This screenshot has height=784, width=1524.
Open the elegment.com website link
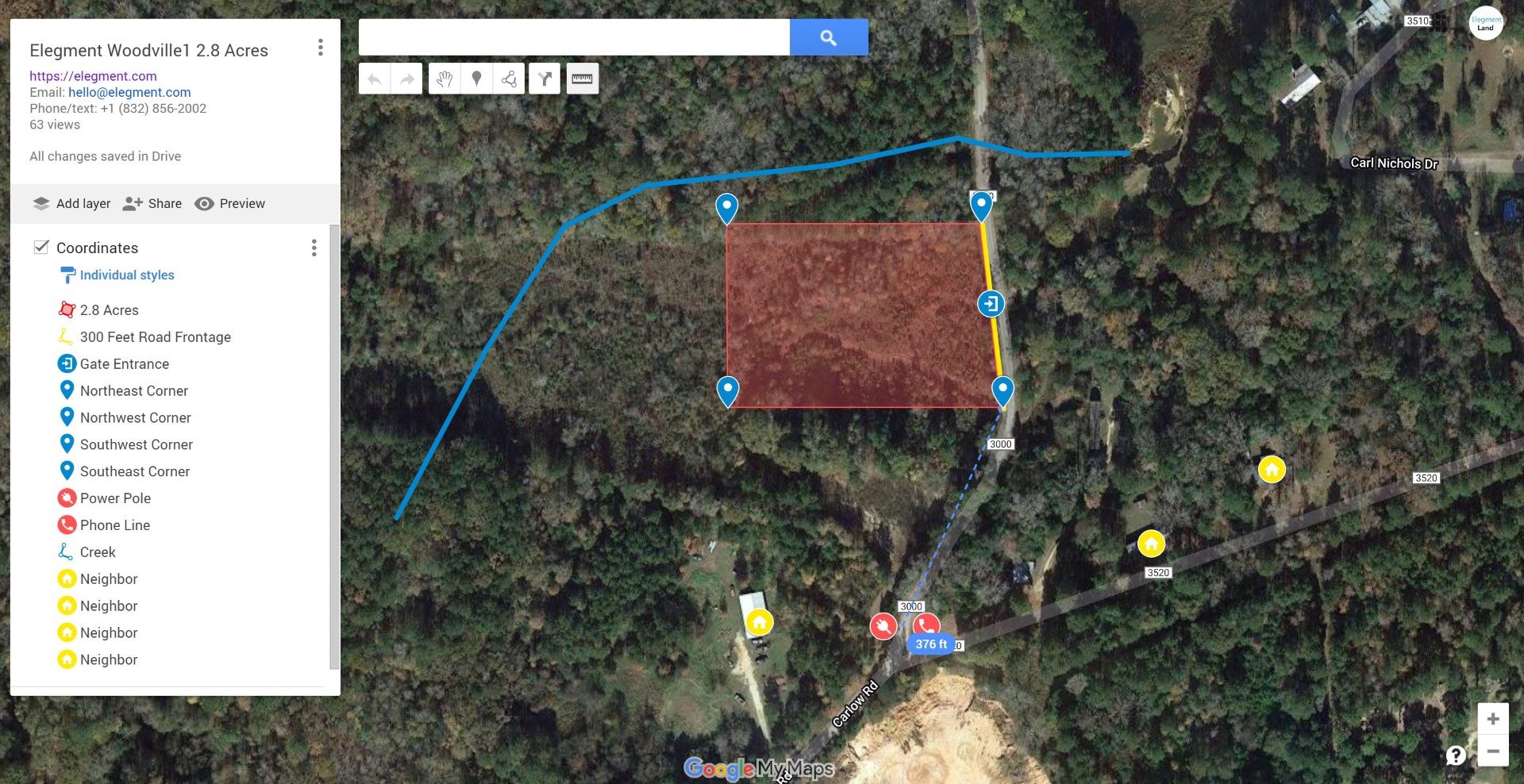click(93, 76)
